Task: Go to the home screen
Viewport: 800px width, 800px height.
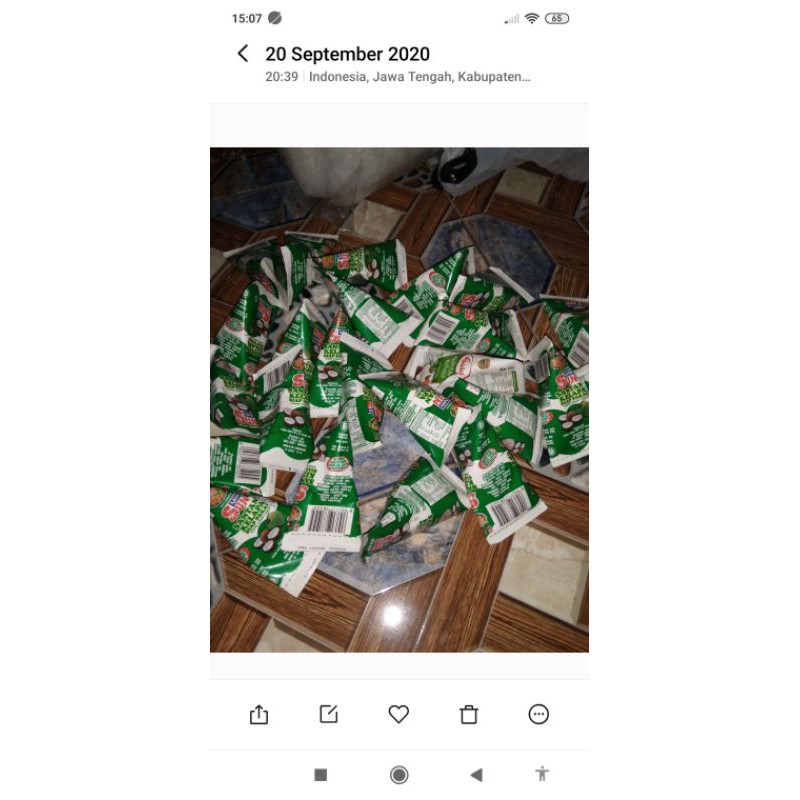Action: pyautogui.click(x=399, y=775)
